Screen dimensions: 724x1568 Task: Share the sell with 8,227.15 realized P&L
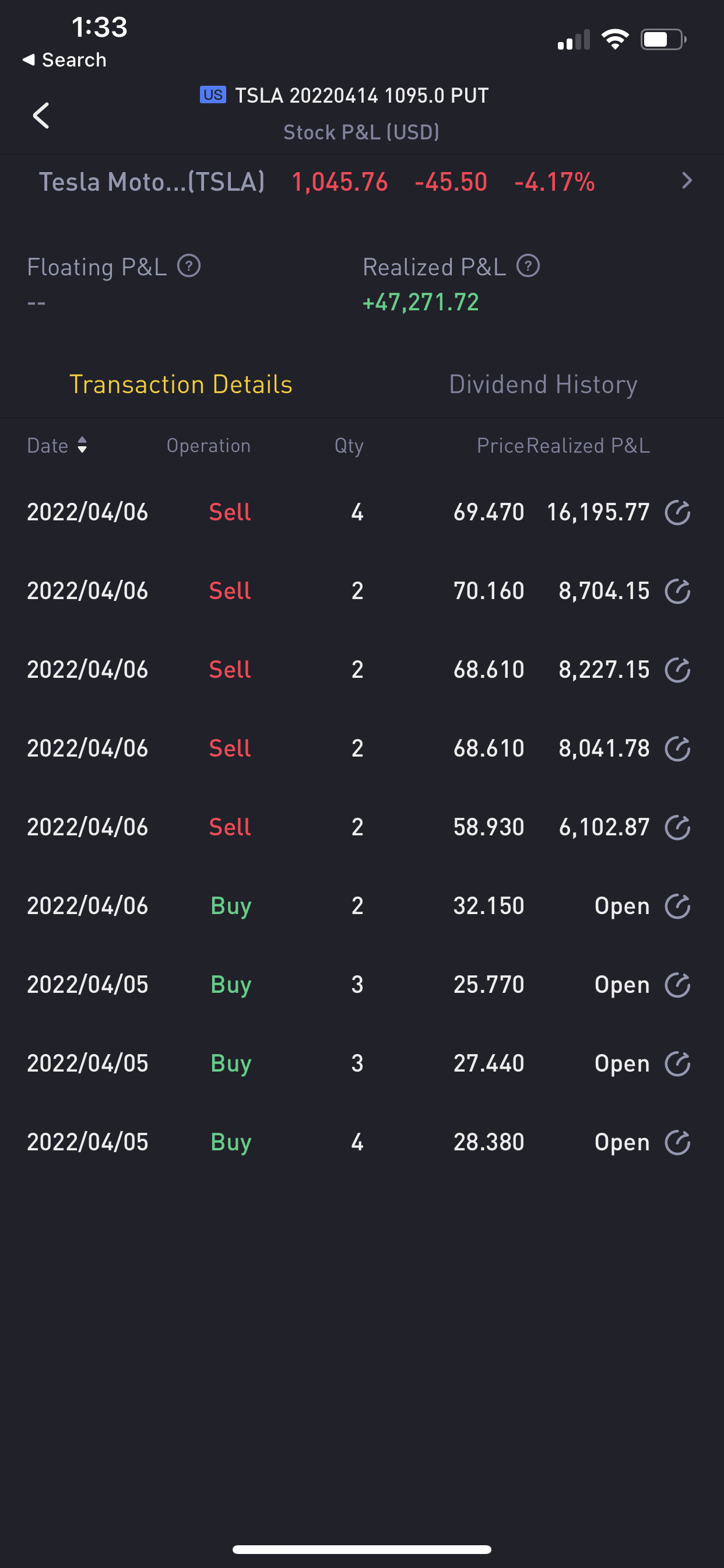677,670
